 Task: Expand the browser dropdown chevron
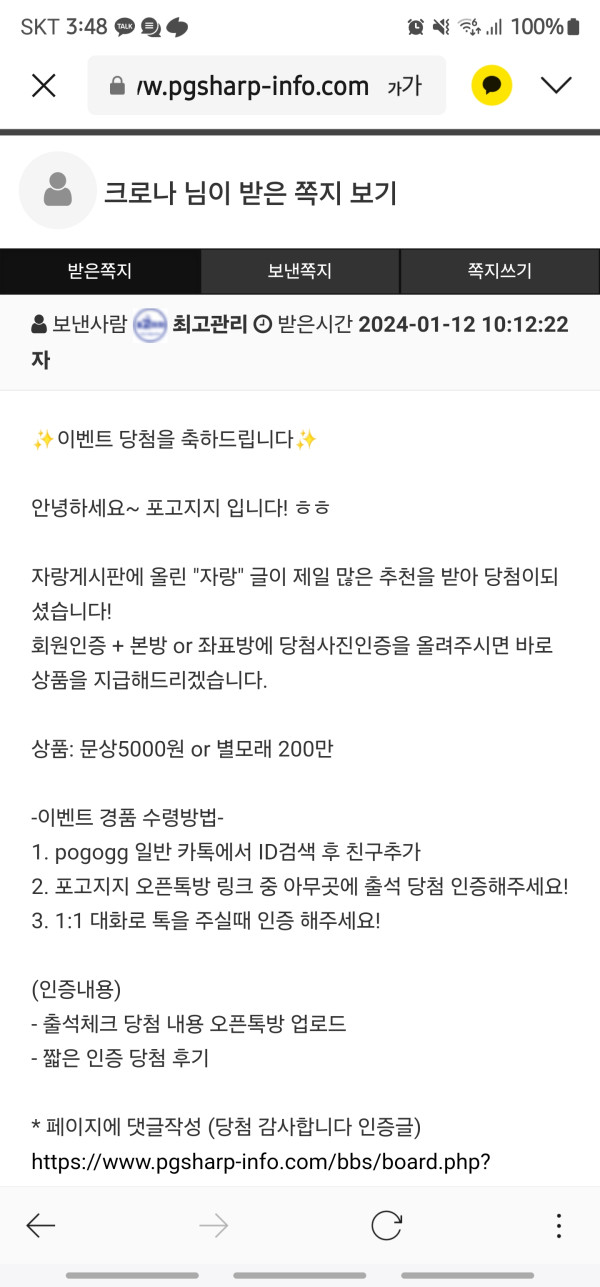(x=556, y=86)
